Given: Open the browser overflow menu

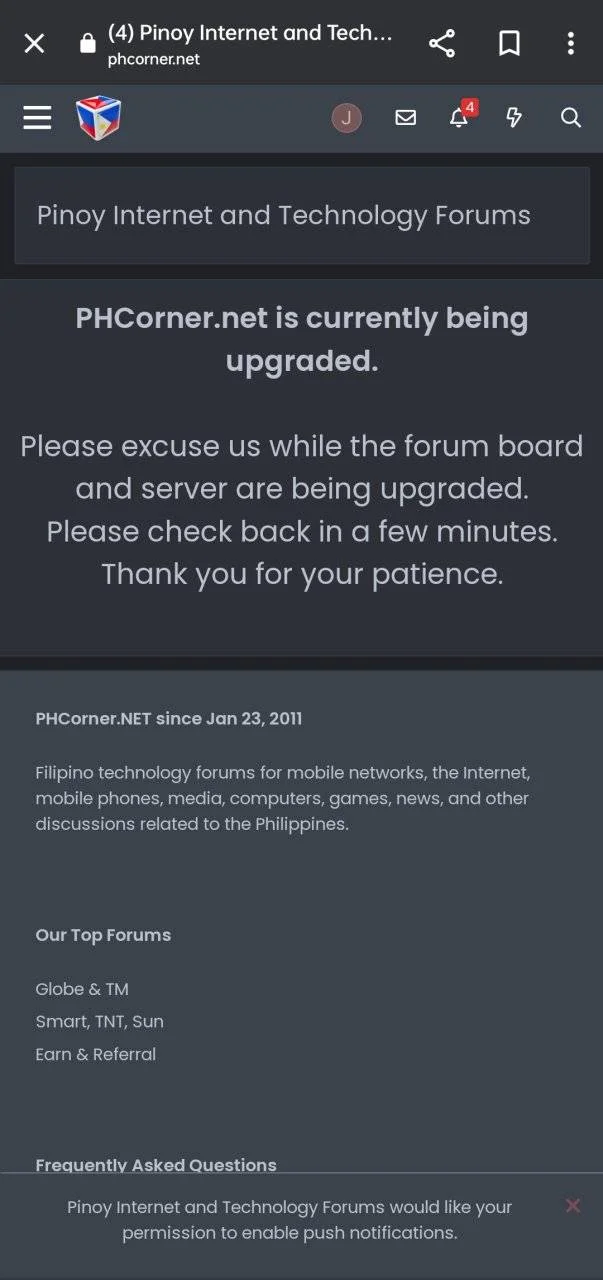Looking at the screenshot, I should (x=570, y=44).
